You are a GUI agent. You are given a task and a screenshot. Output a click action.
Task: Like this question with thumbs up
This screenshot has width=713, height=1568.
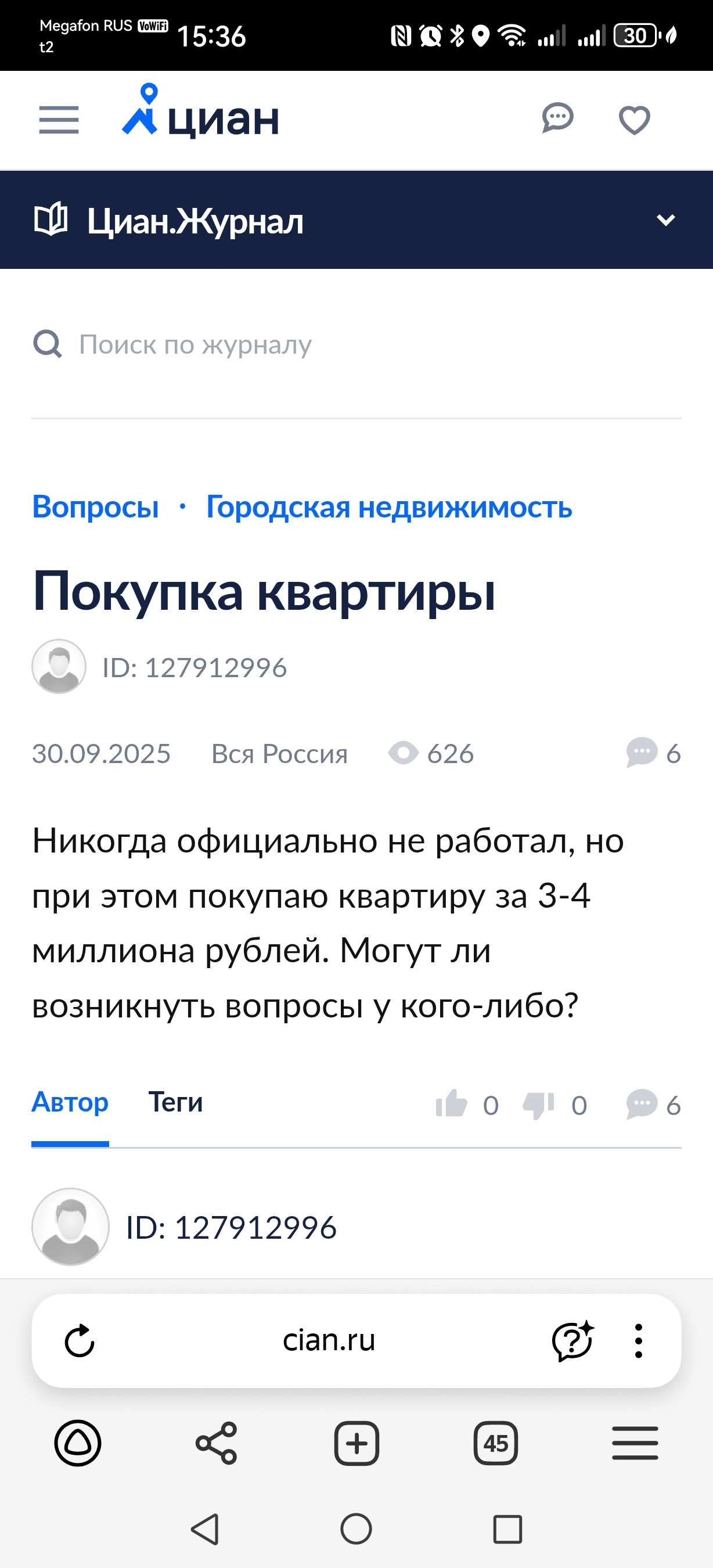(451, 1105)
